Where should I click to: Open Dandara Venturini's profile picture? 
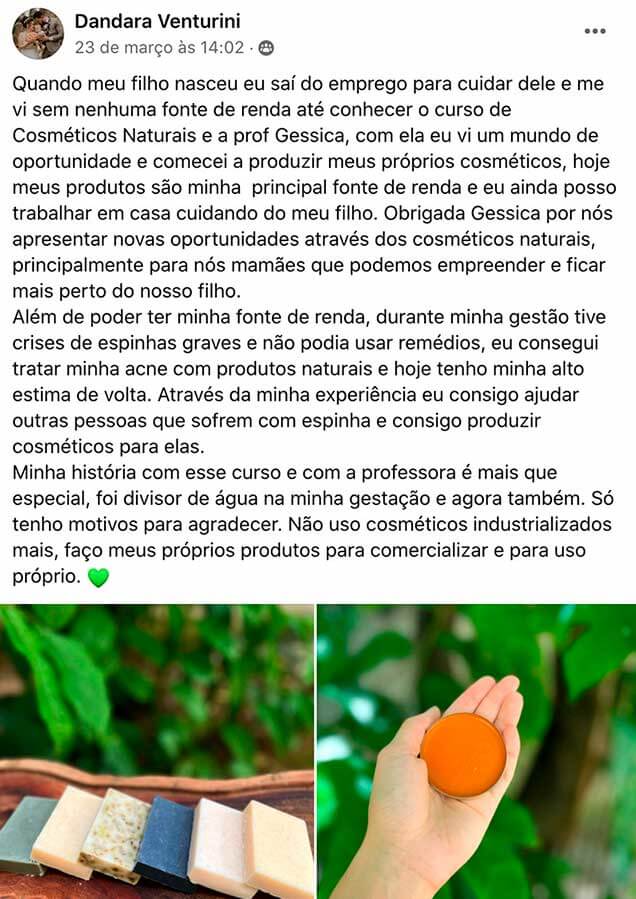[38, 33]
